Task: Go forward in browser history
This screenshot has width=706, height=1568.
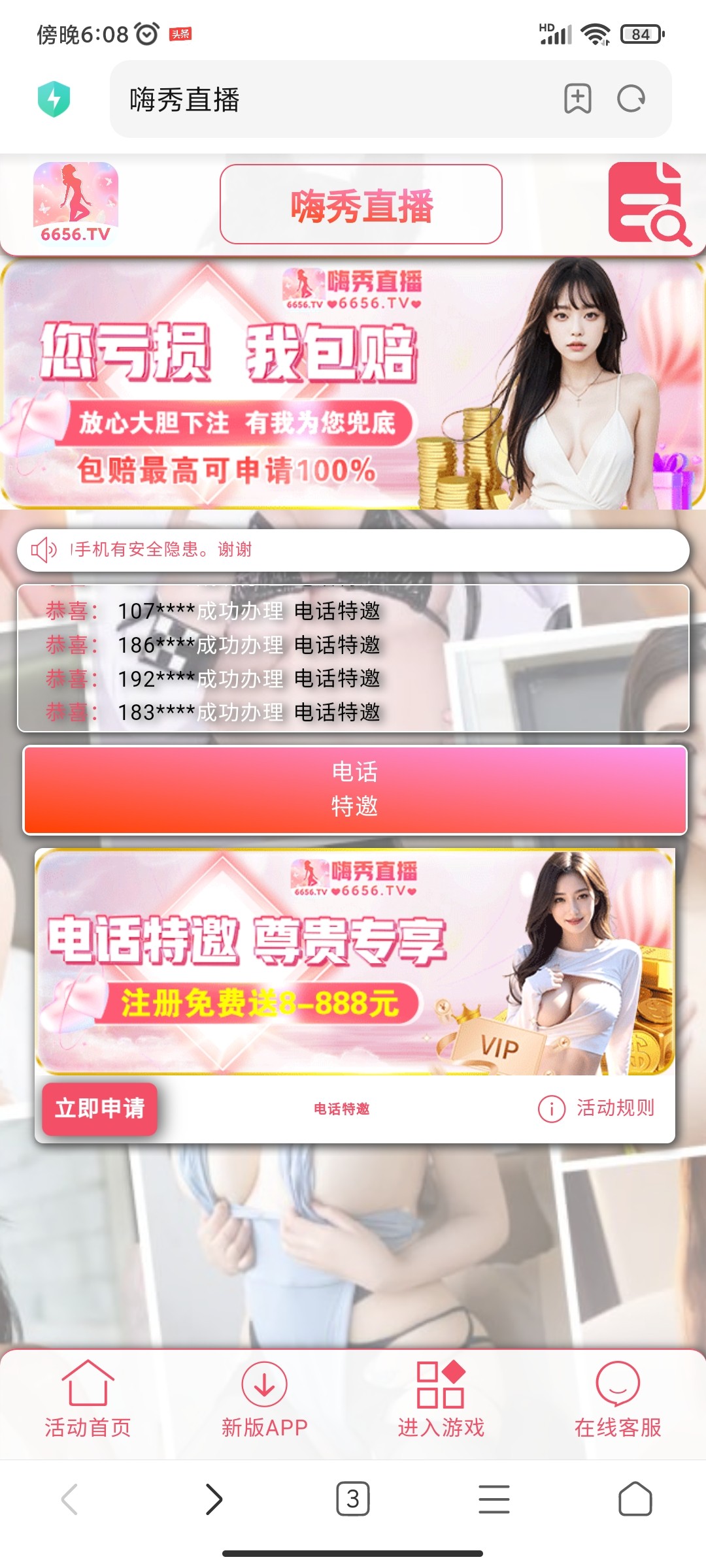Action: [213, 1499]
